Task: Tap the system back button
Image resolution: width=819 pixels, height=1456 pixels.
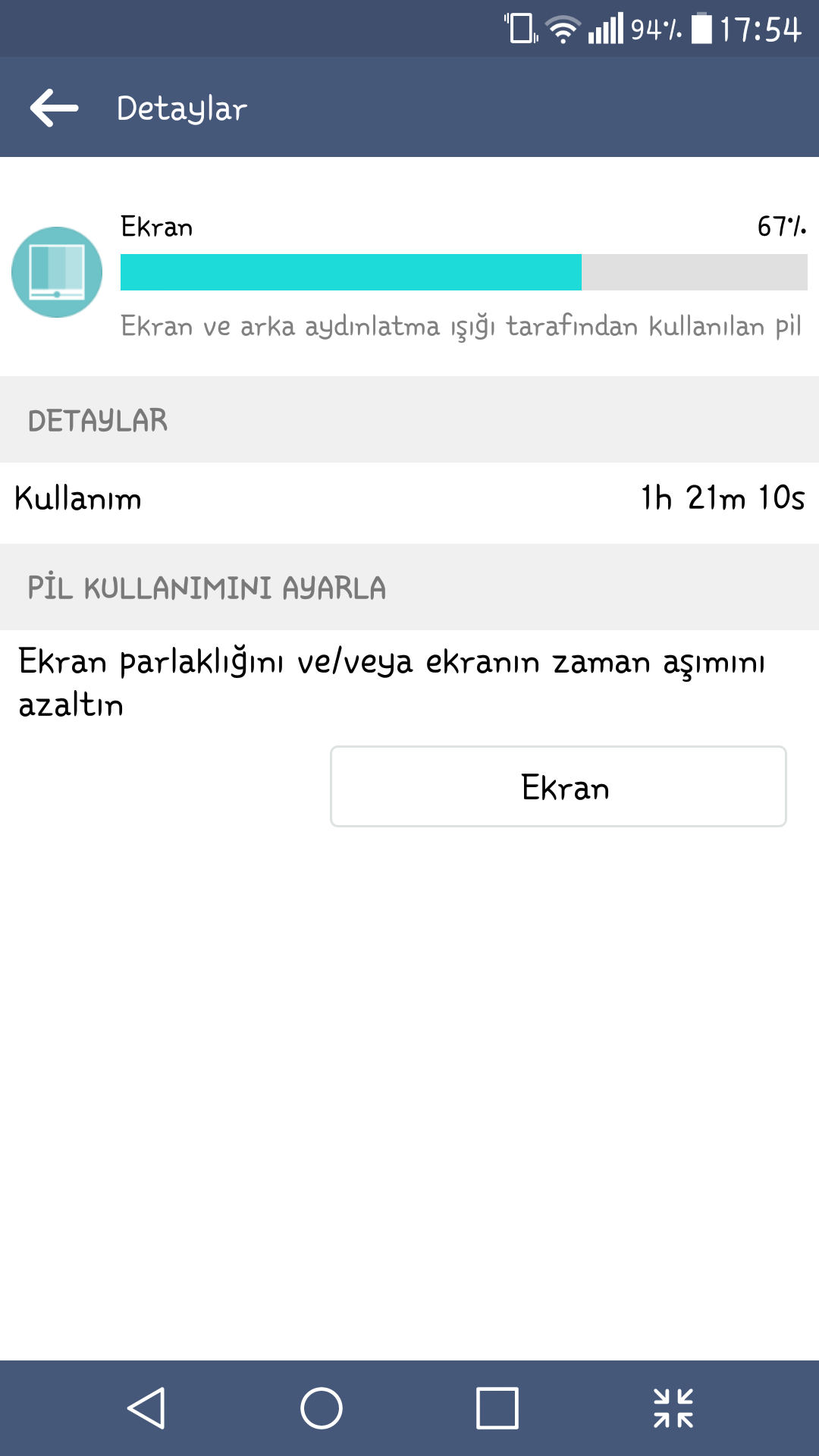Action: tap(146, 1408)
